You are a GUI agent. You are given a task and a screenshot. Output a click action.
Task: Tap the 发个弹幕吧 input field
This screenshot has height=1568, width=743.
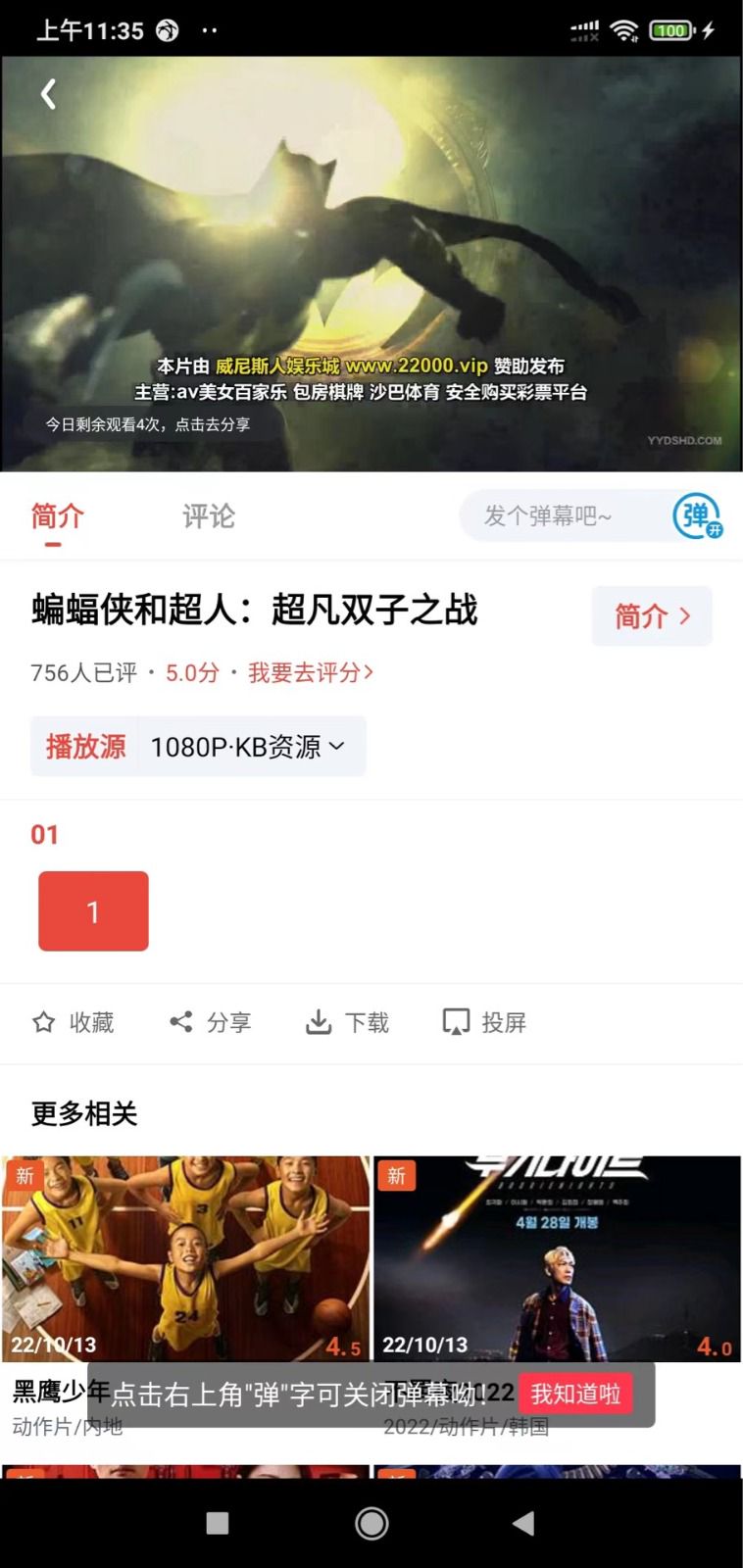[x=559, y=516]
